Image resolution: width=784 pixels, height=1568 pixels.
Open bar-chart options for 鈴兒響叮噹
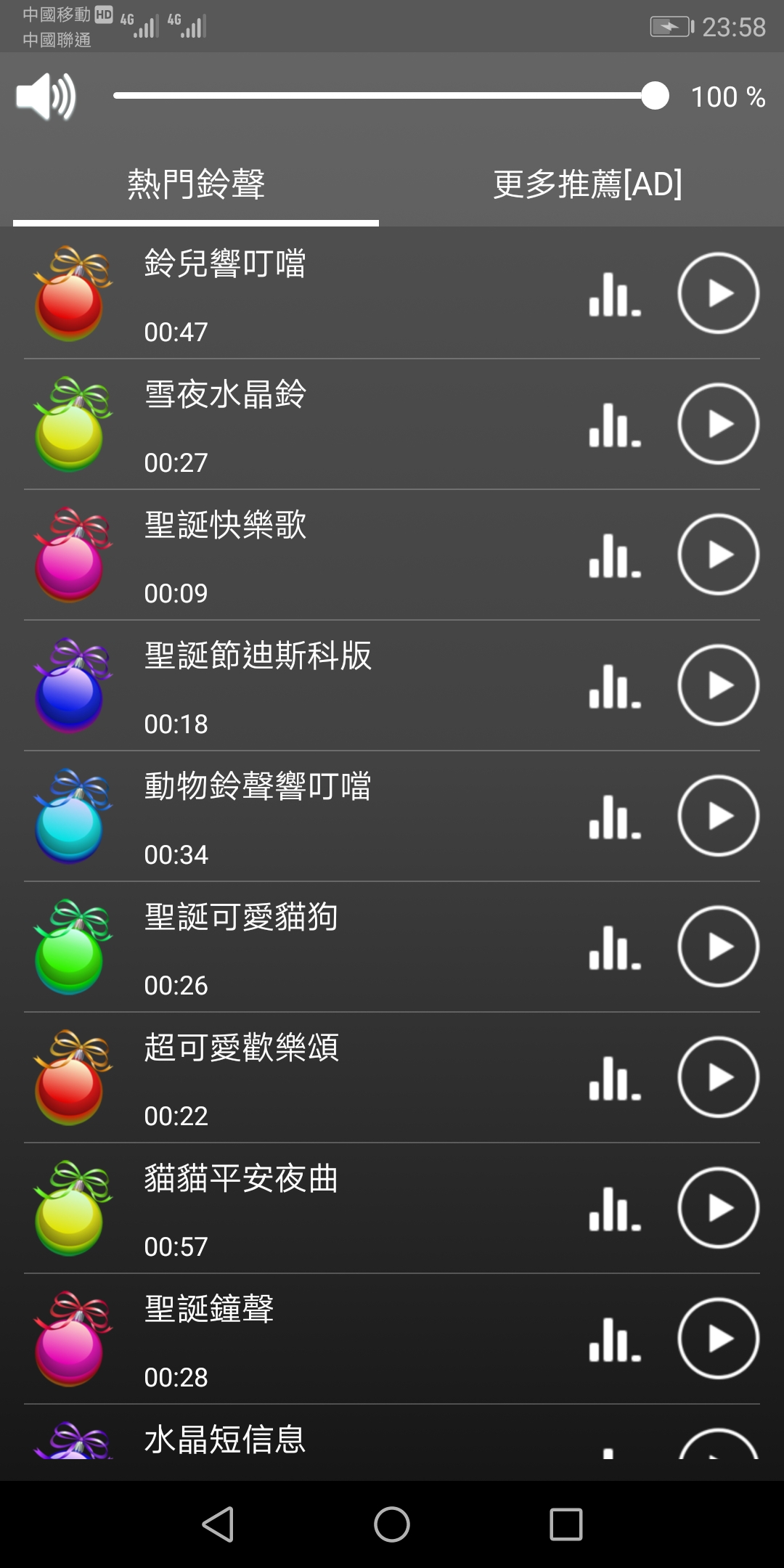tap(614, 295)
